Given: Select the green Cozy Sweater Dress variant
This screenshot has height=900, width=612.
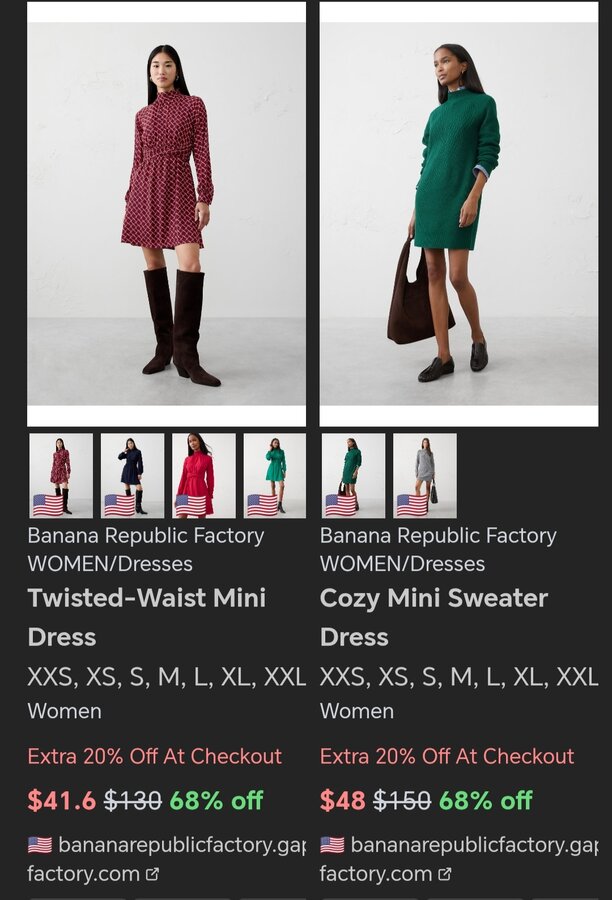Looking at the screenshot, I should pyautogui.click(x=353, y=475).
